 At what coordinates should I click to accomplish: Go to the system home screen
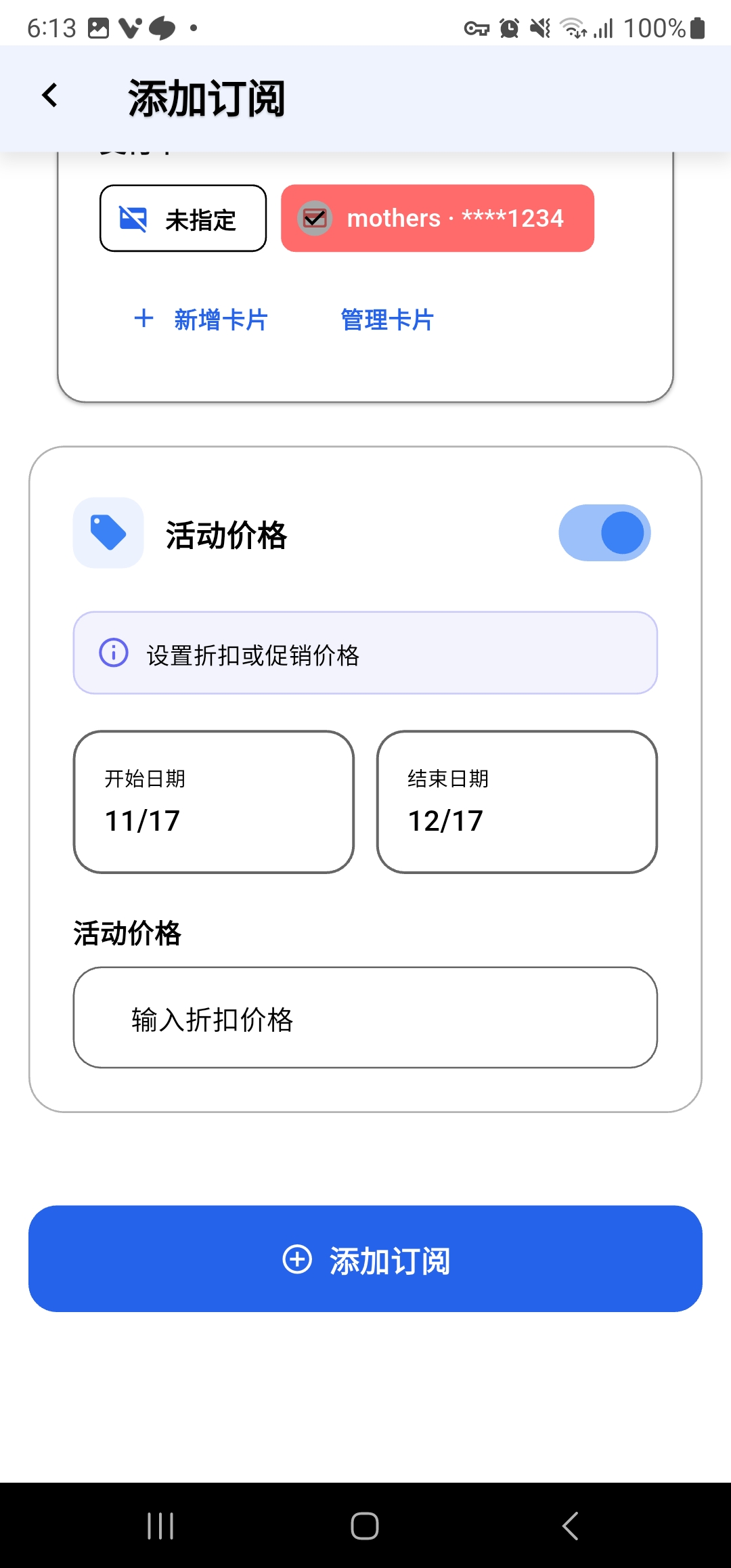365,1526
